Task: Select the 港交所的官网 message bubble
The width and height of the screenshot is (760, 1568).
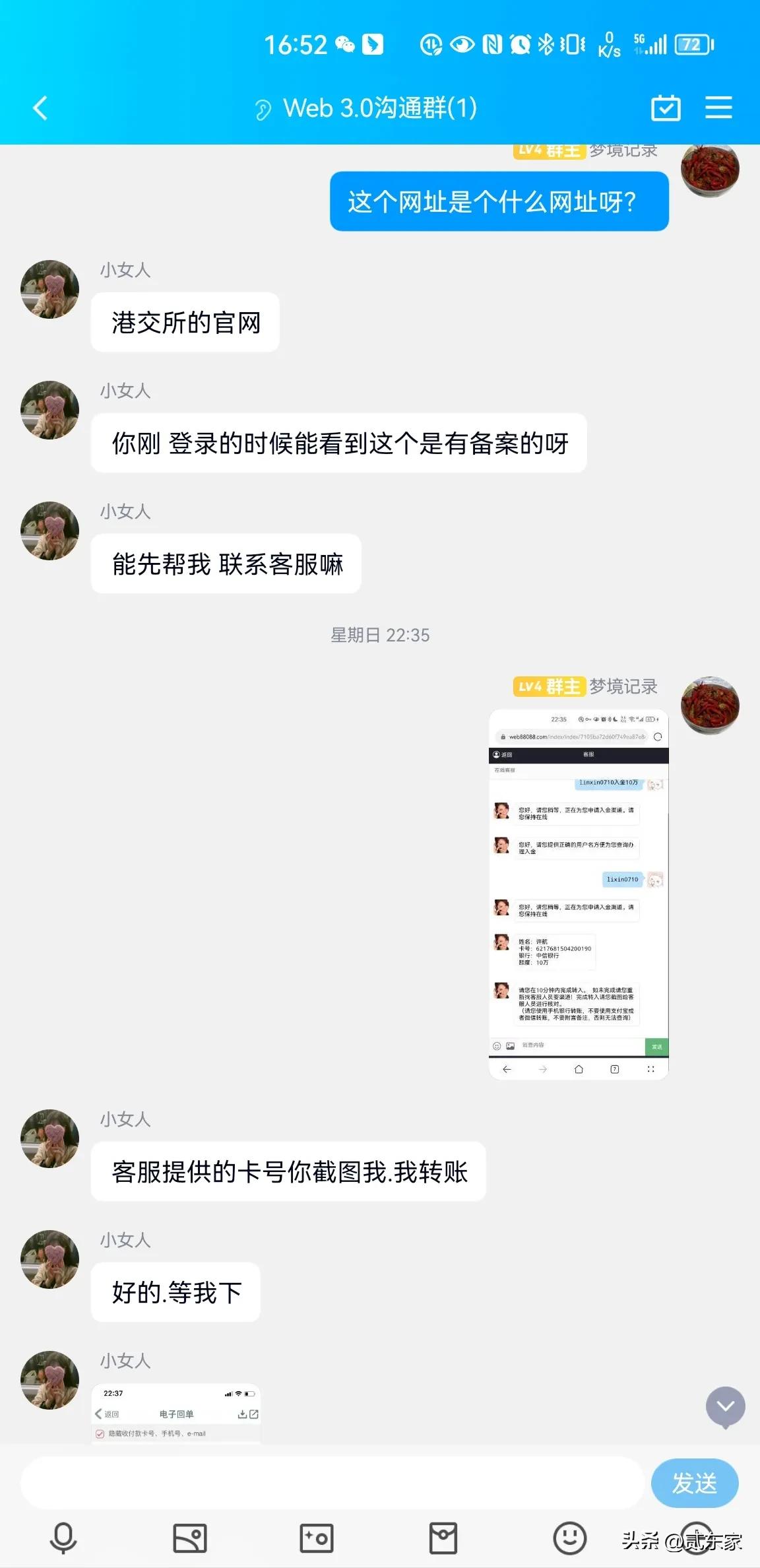Action: pos(185,322)
